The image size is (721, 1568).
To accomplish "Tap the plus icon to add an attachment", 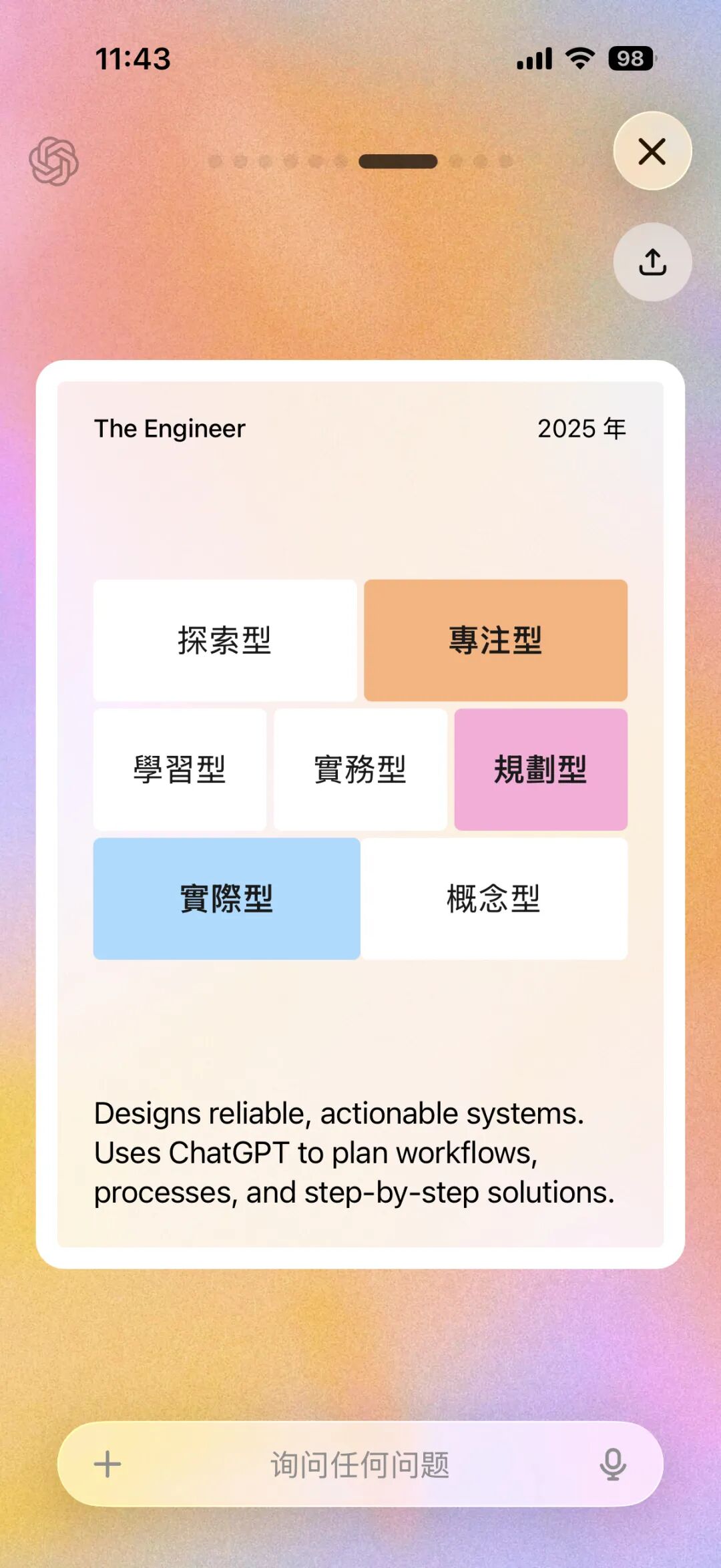I will (x=107, y=1464).
